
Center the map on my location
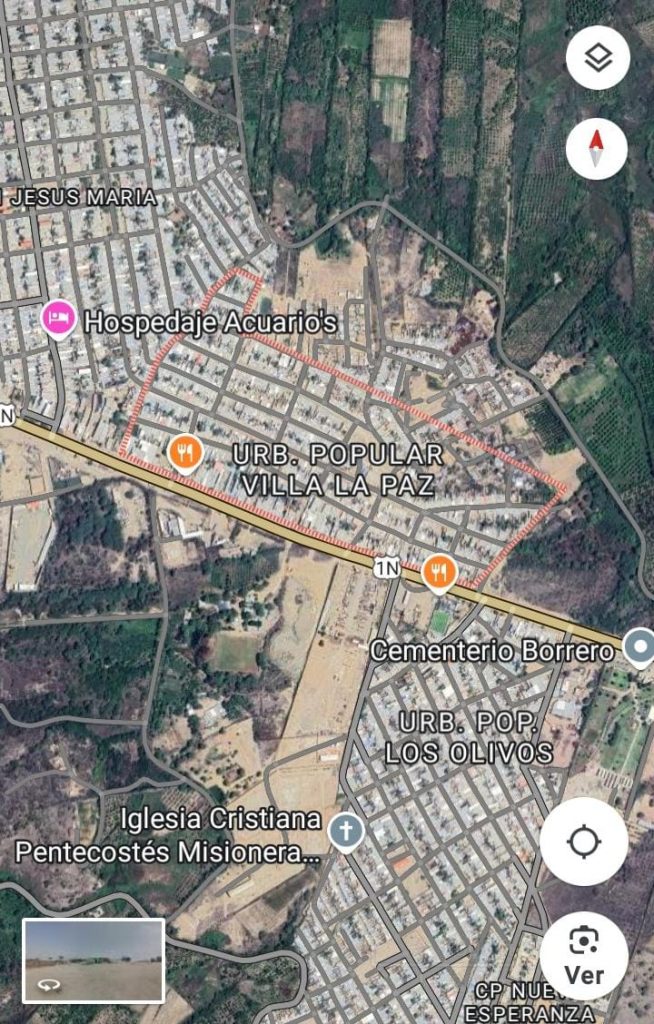[x=584, y=841]
